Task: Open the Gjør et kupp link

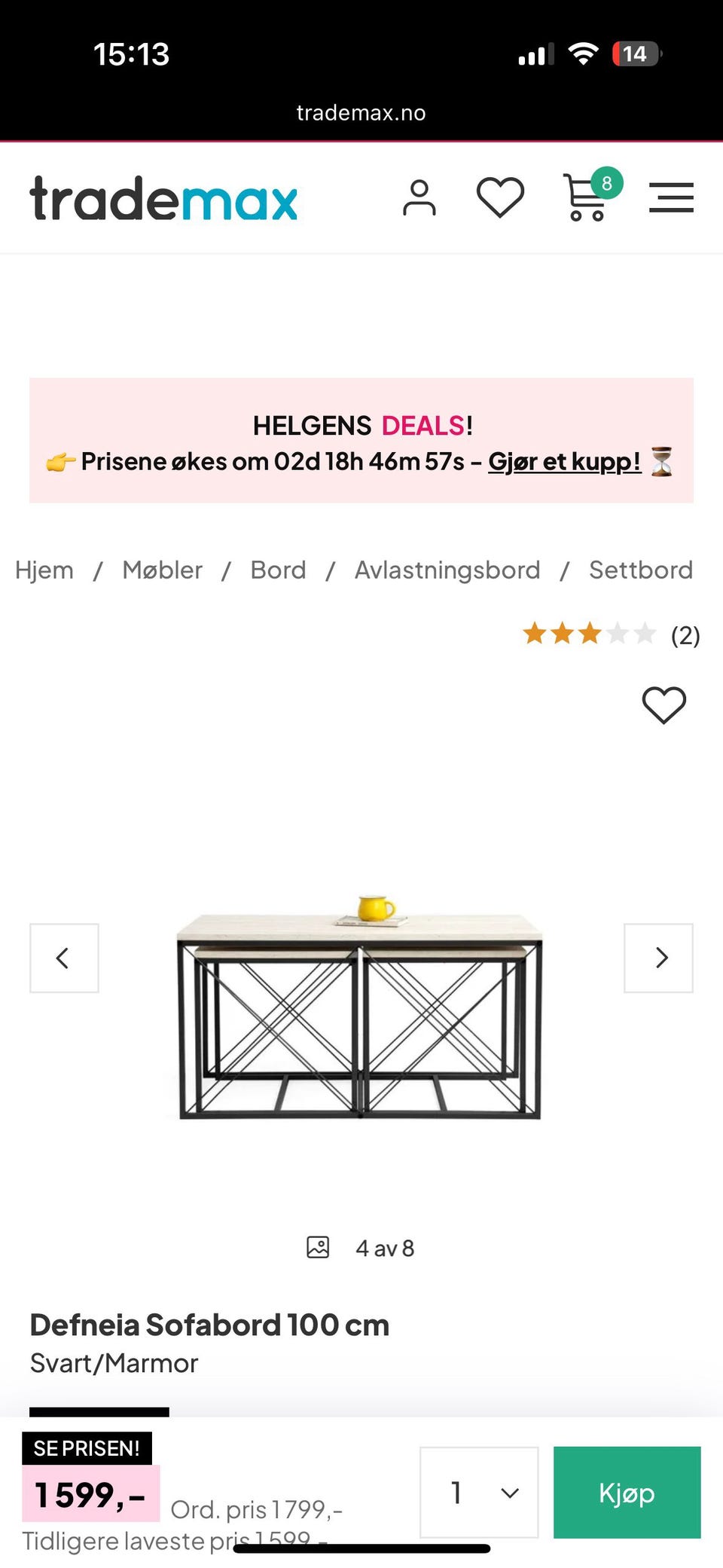Action: [564, 461]
